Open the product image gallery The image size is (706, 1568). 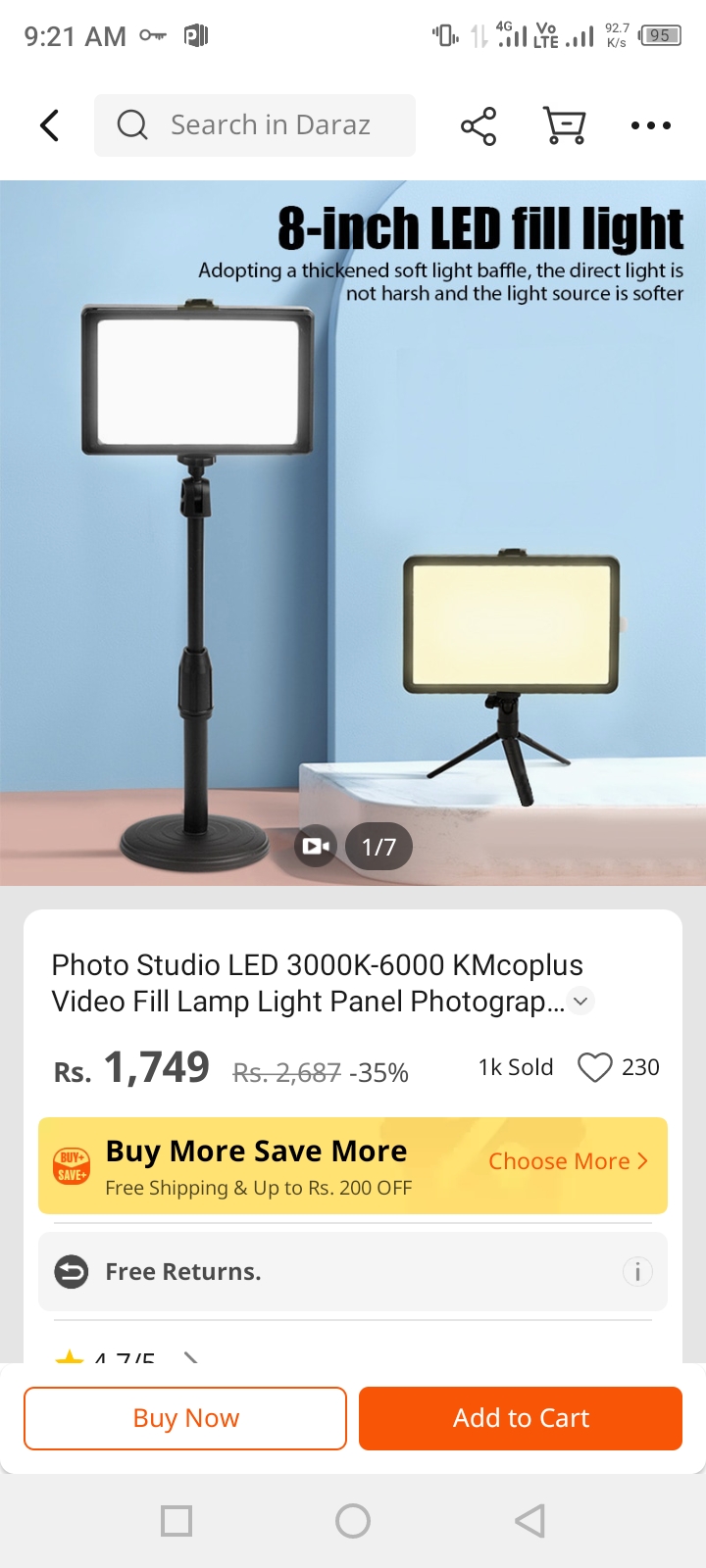(x=353, y=529)
